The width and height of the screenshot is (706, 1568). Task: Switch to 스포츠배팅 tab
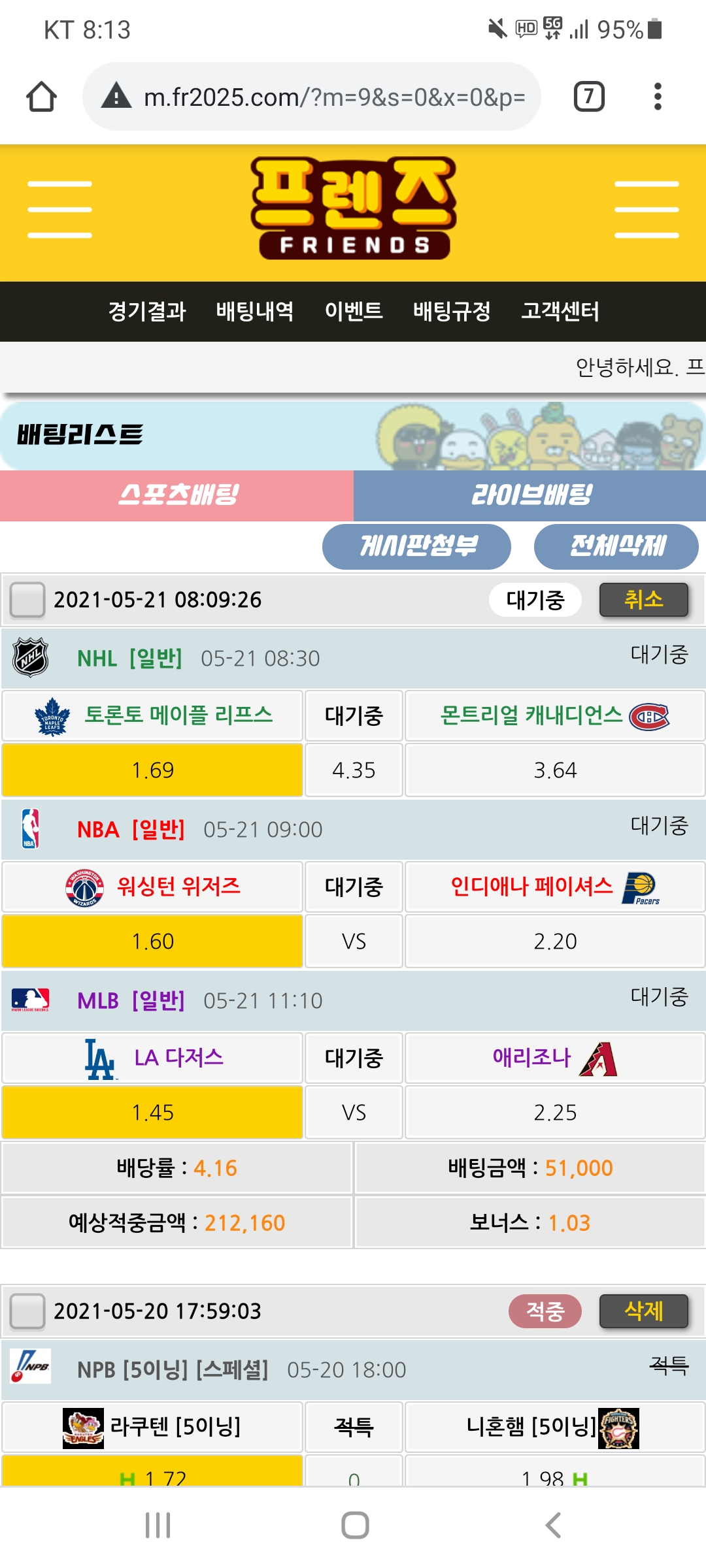click(x=177, y=495)
